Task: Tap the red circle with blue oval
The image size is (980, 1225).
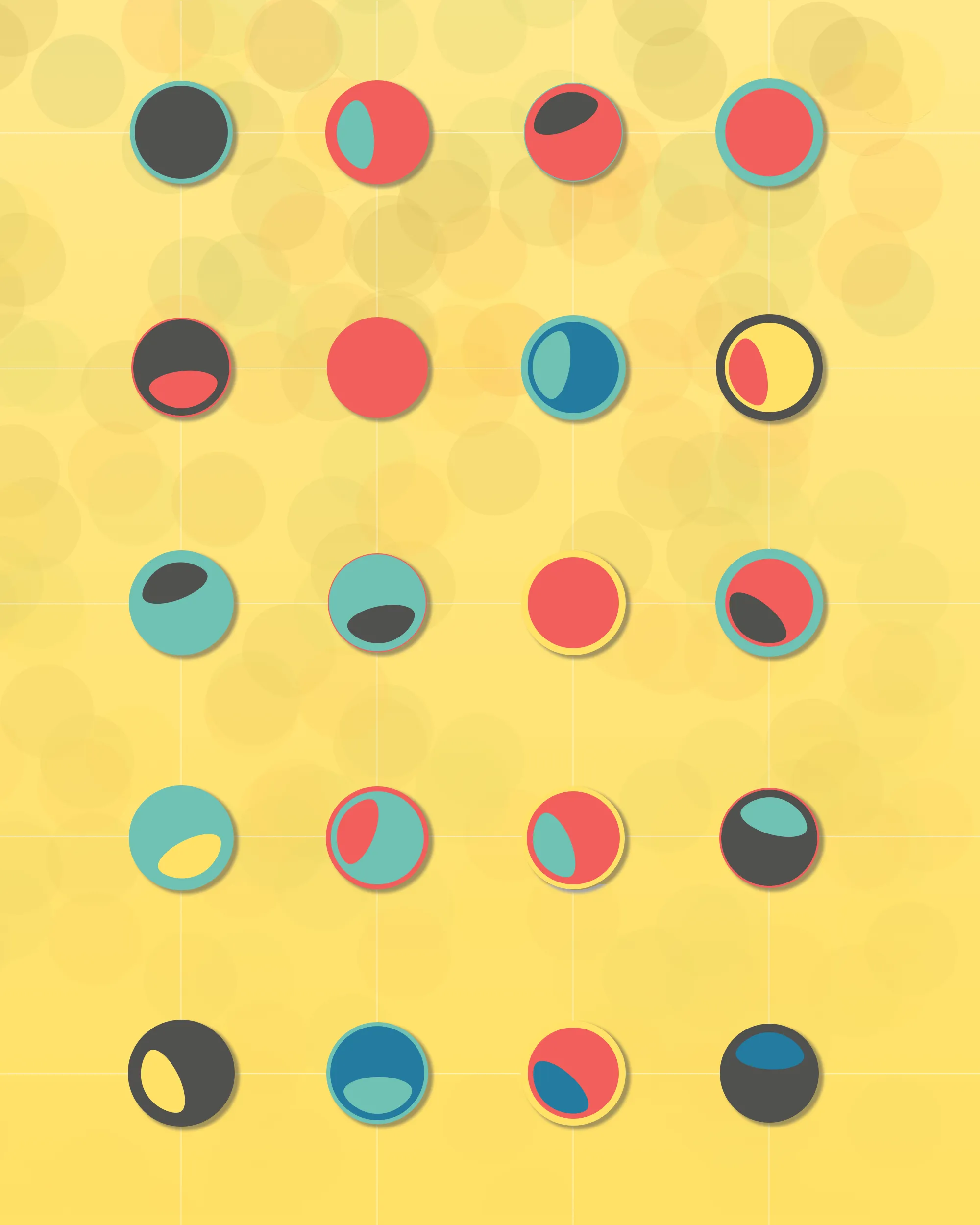Action: pos(573,1073)
